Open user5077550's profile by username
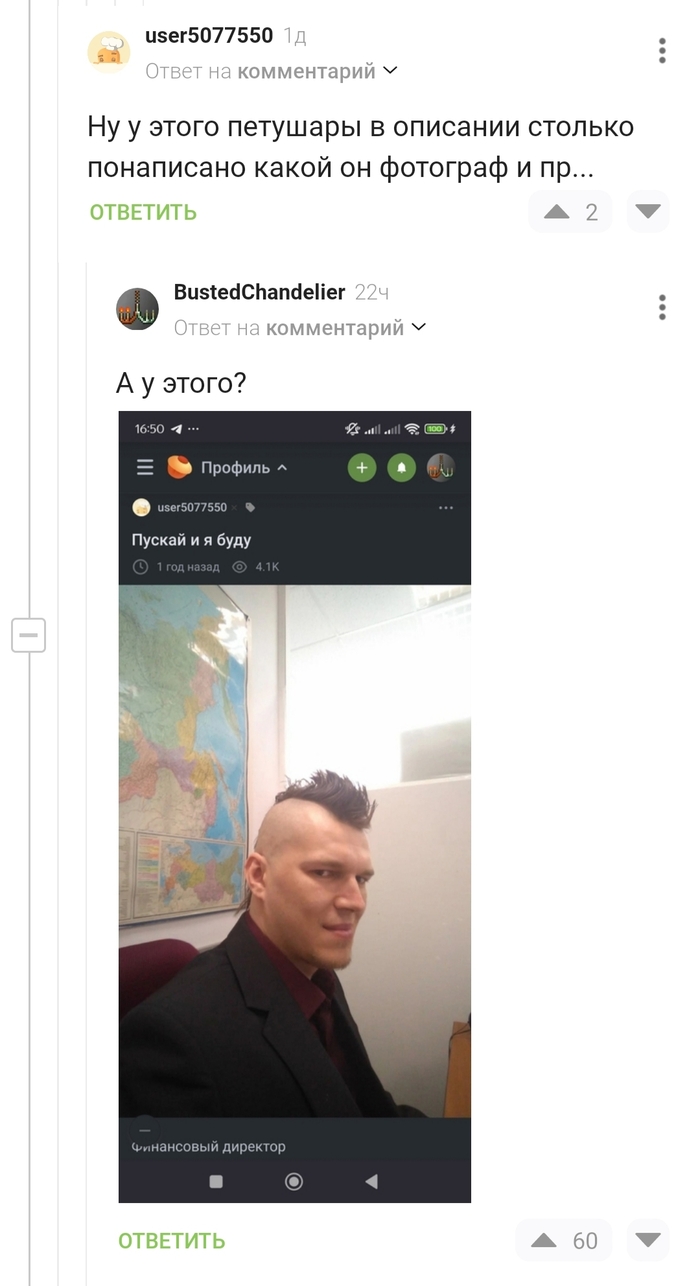700x1286 pixels. pyautogui.click(x=208, y=36)
